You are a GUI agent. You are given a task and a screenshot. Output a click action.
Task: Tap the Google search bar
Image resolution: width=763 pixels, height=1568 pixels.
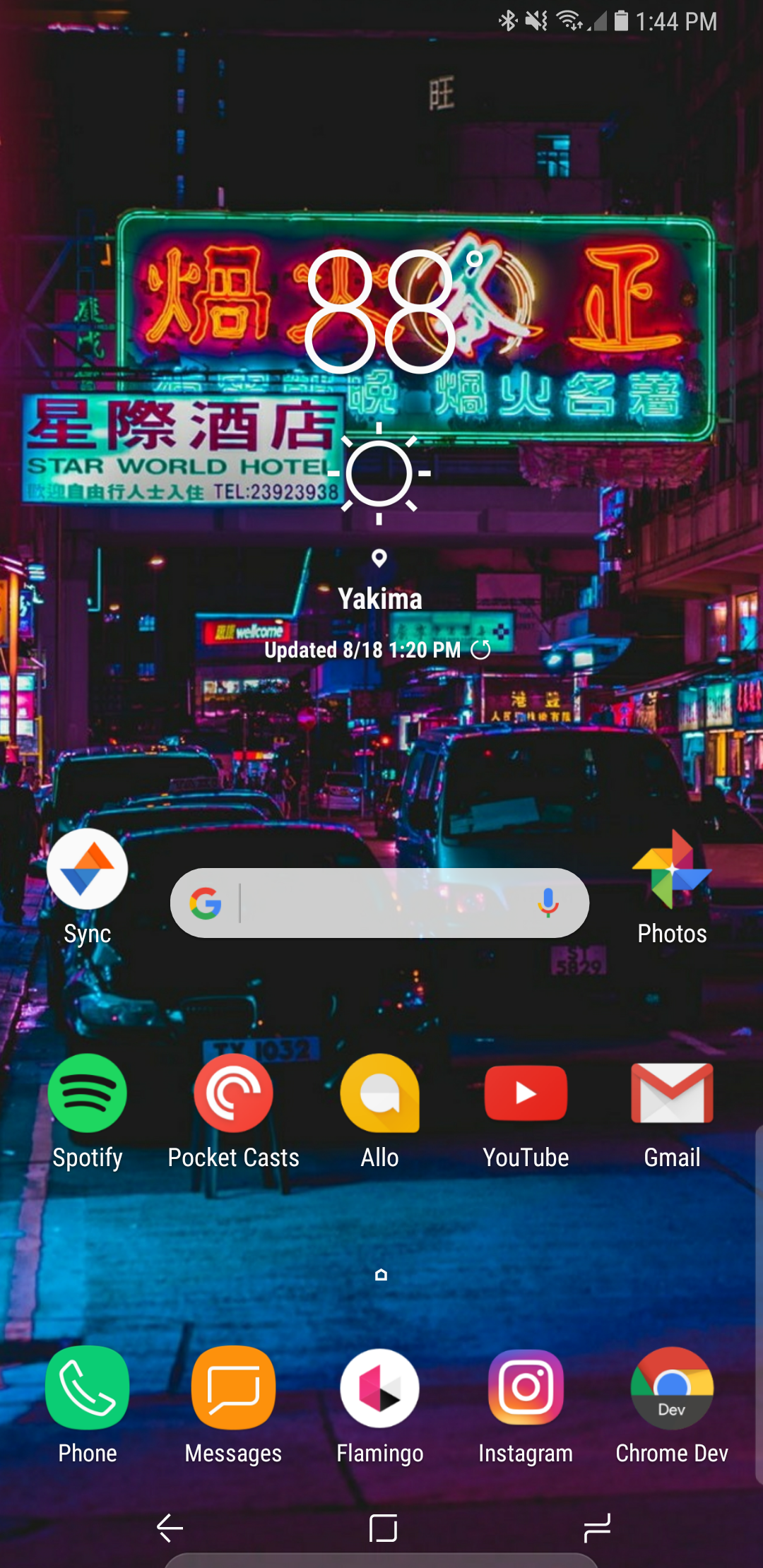pos(381,903)
